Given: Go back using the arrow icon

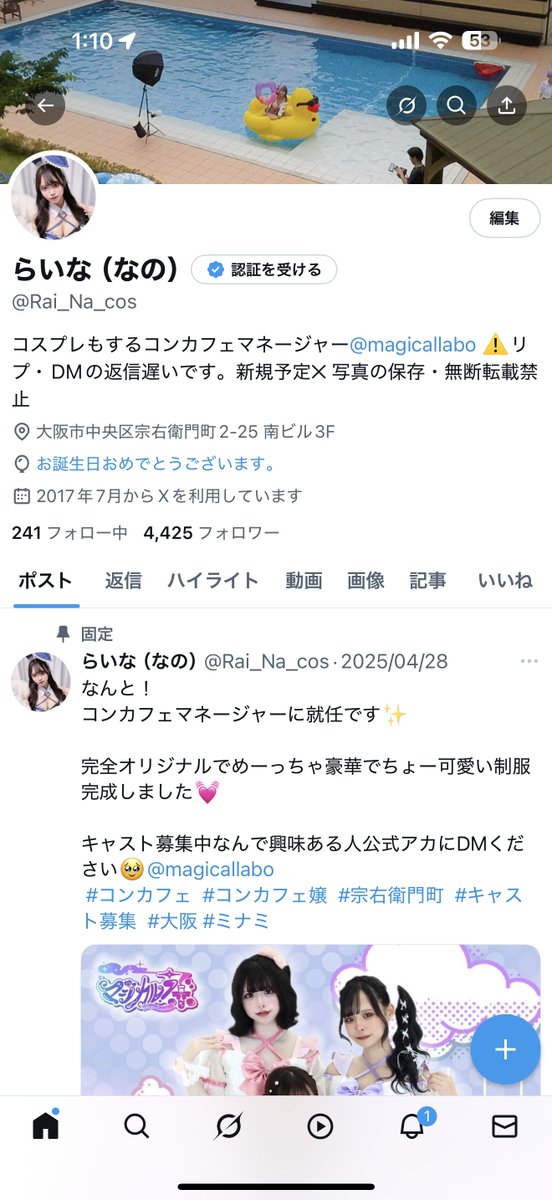Looking at the screenshot, I should coord(45,105).
